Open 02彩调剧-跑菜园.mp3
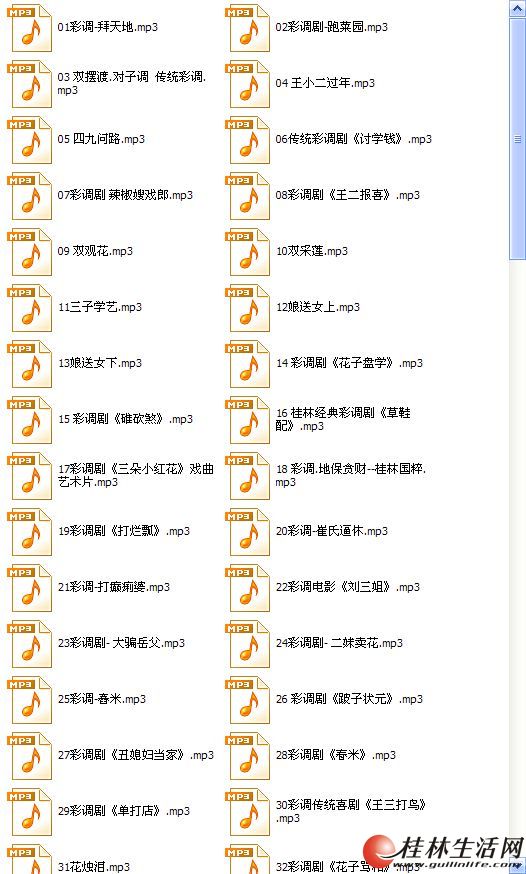 (x=332, y=27)
